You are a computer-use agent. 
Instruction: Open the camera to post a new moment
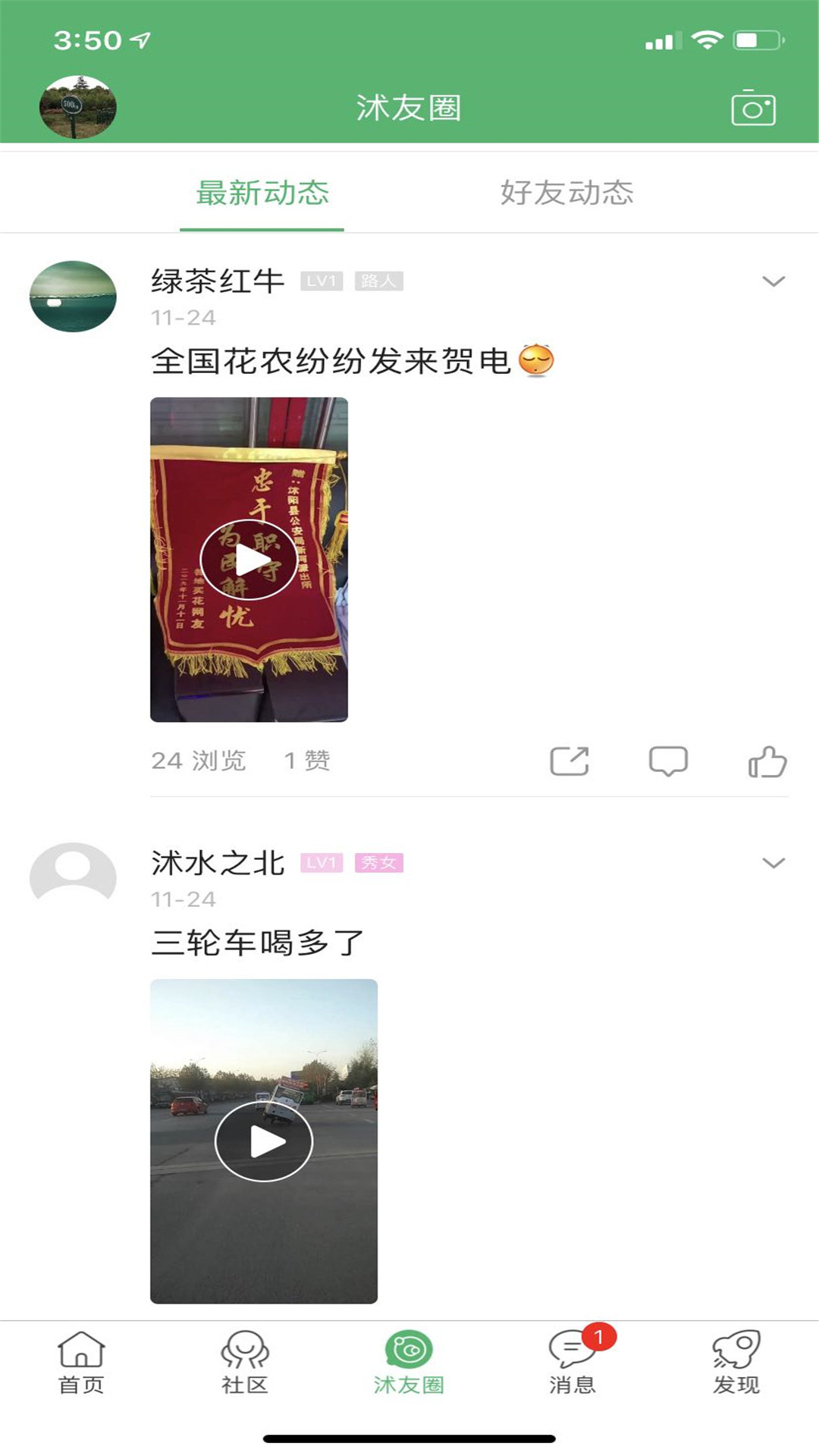pyautogui.click(x=752, y=108)
